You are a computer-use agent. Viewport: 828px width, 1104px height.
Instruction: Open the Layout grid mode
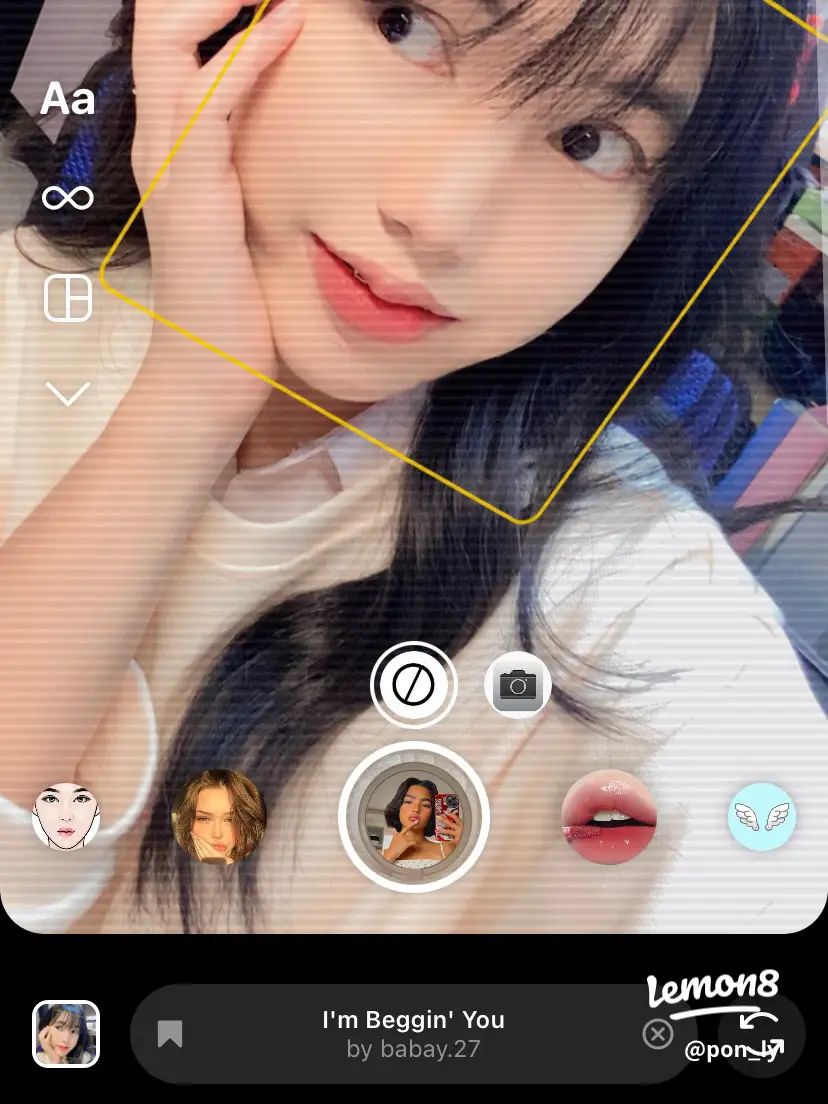tap(68, 298)
